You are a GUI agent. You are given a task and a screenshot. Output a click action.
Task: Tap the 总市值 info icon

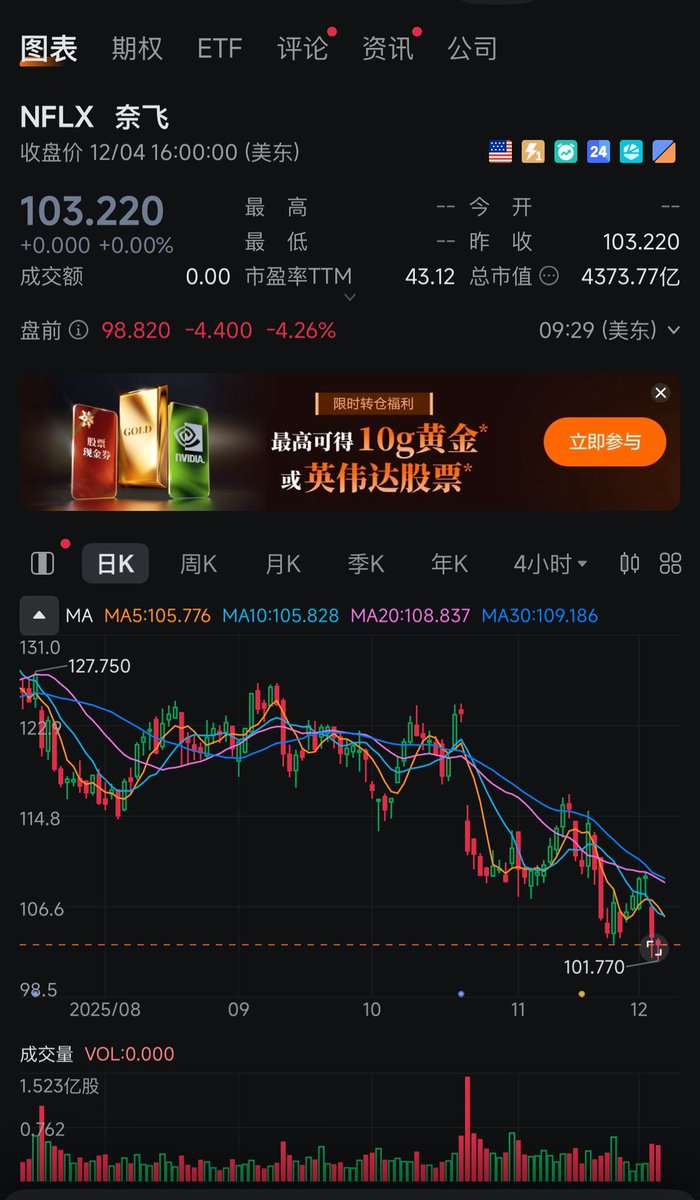(x=549, y=276)
